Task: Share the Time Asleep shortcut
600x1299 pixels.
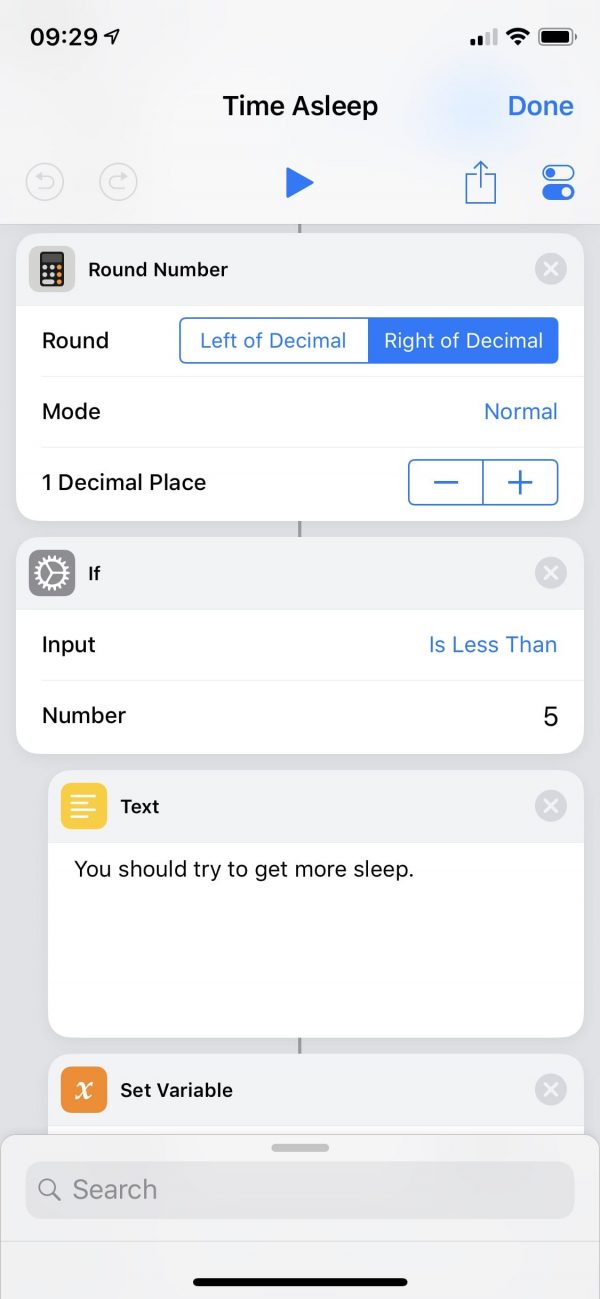Action: point(480,183)
